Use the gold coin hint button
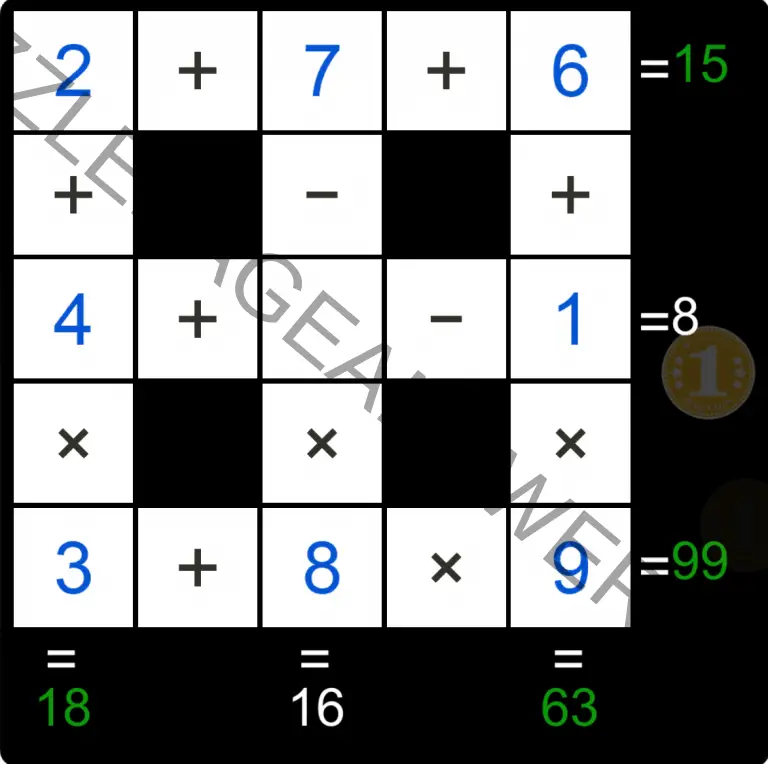The image size is (768, 764). point(707,372)
